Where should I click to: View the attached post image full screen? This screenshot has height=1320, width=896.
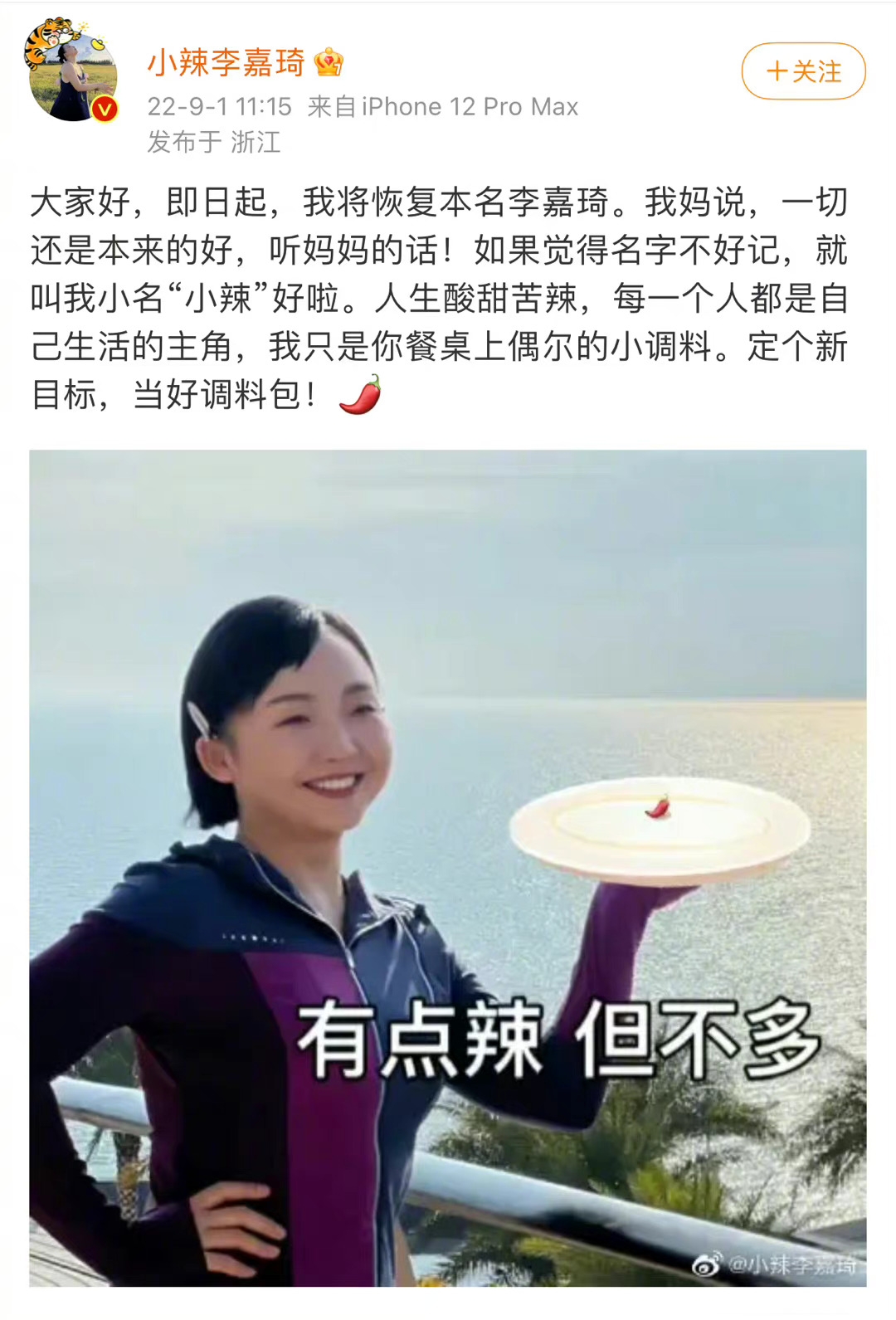coord(448,867)
